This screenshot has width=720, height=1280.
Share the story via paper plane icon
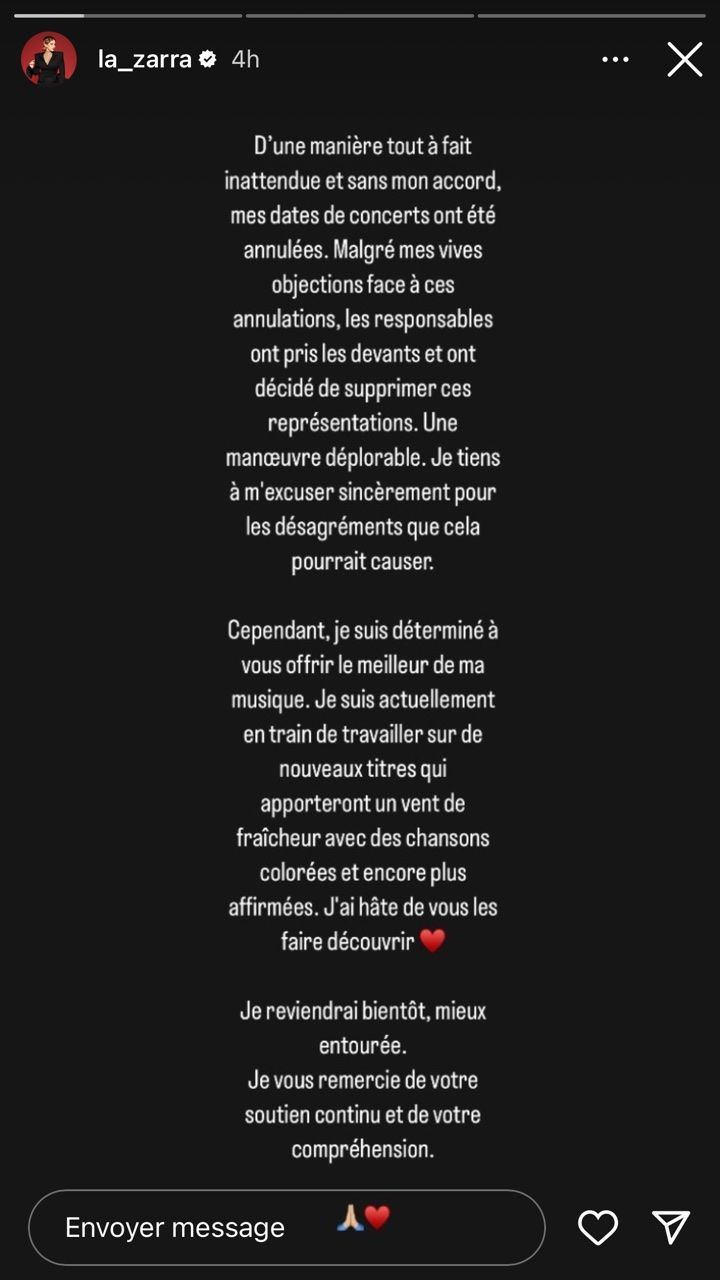click(671, 1227)
